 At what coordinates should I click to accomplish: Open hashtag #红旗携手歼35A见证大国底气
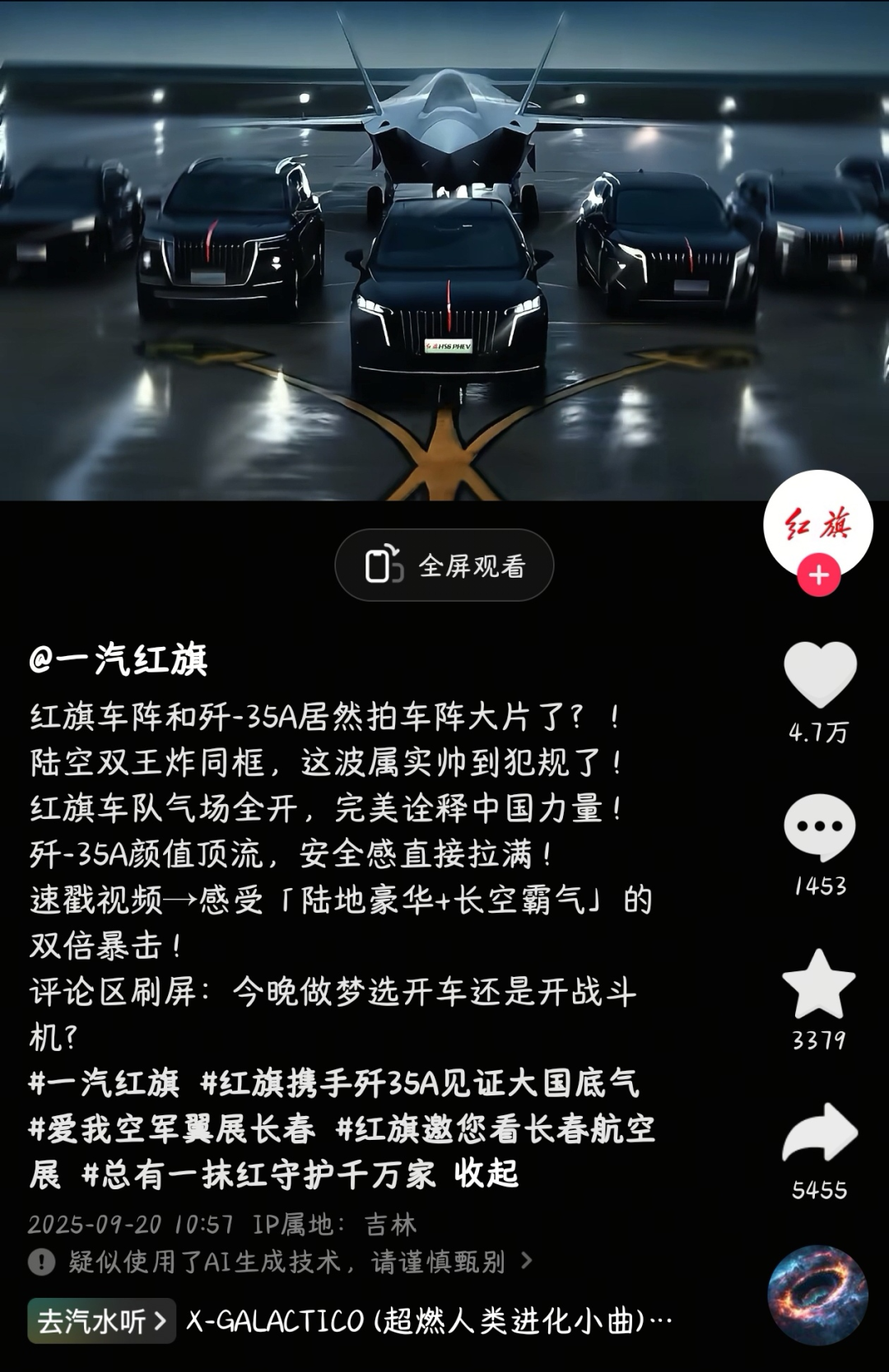coord(420,1083)
